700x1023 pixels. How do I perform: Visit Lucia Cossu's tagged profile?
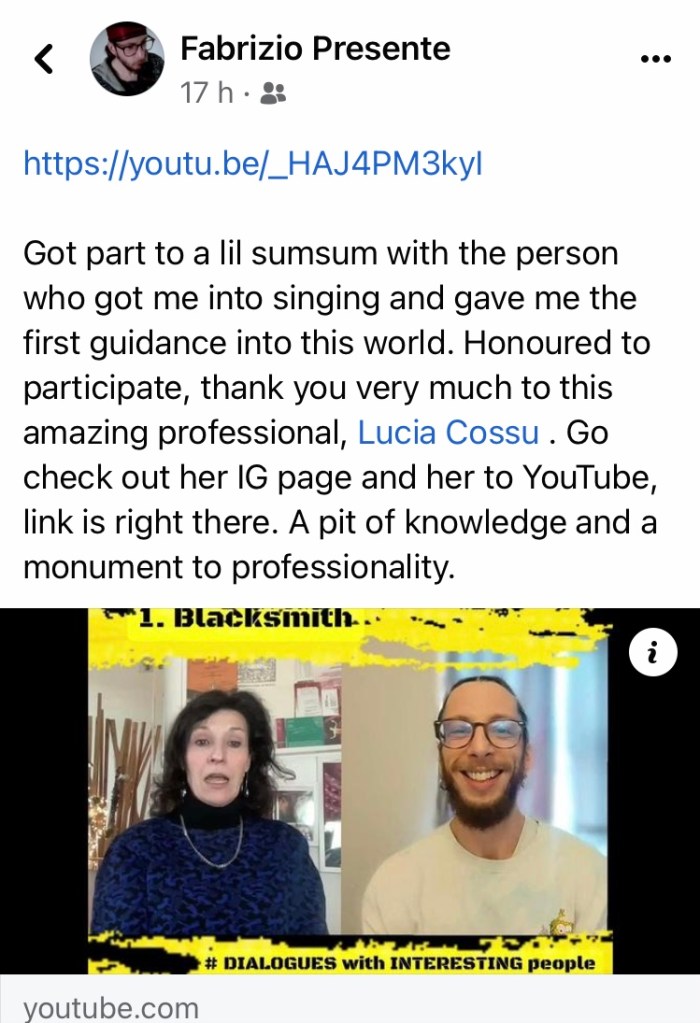(x=448, y=433)
